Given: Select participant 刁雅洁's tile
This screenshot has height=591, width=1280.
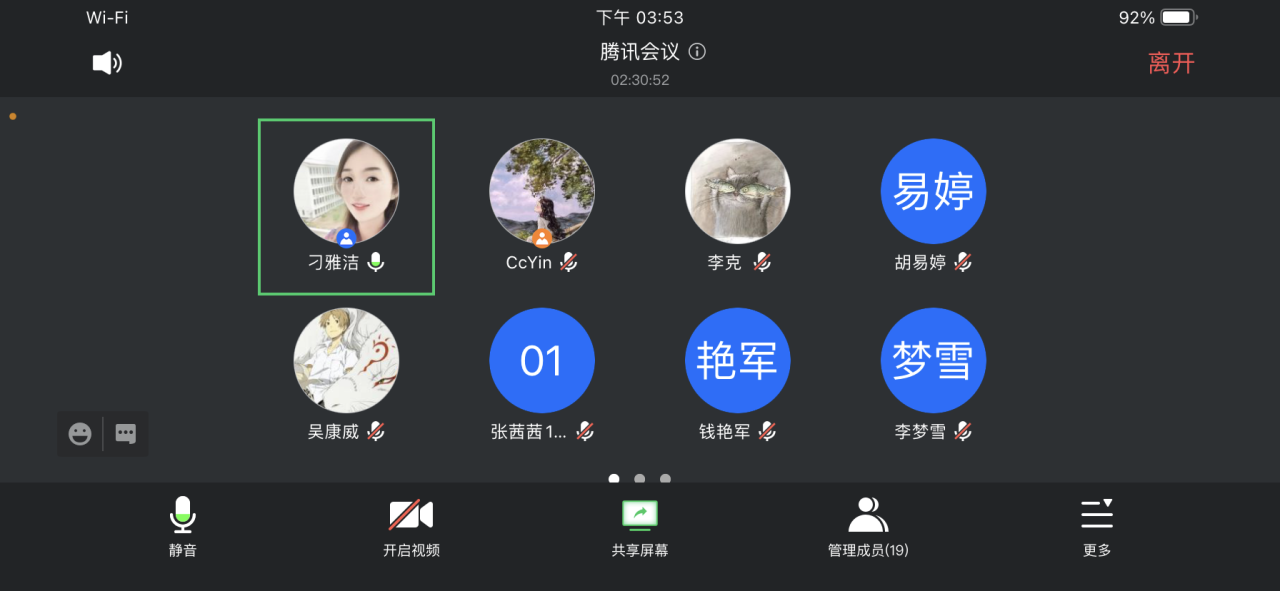Looking at the screenshot, I should (346, 206).
